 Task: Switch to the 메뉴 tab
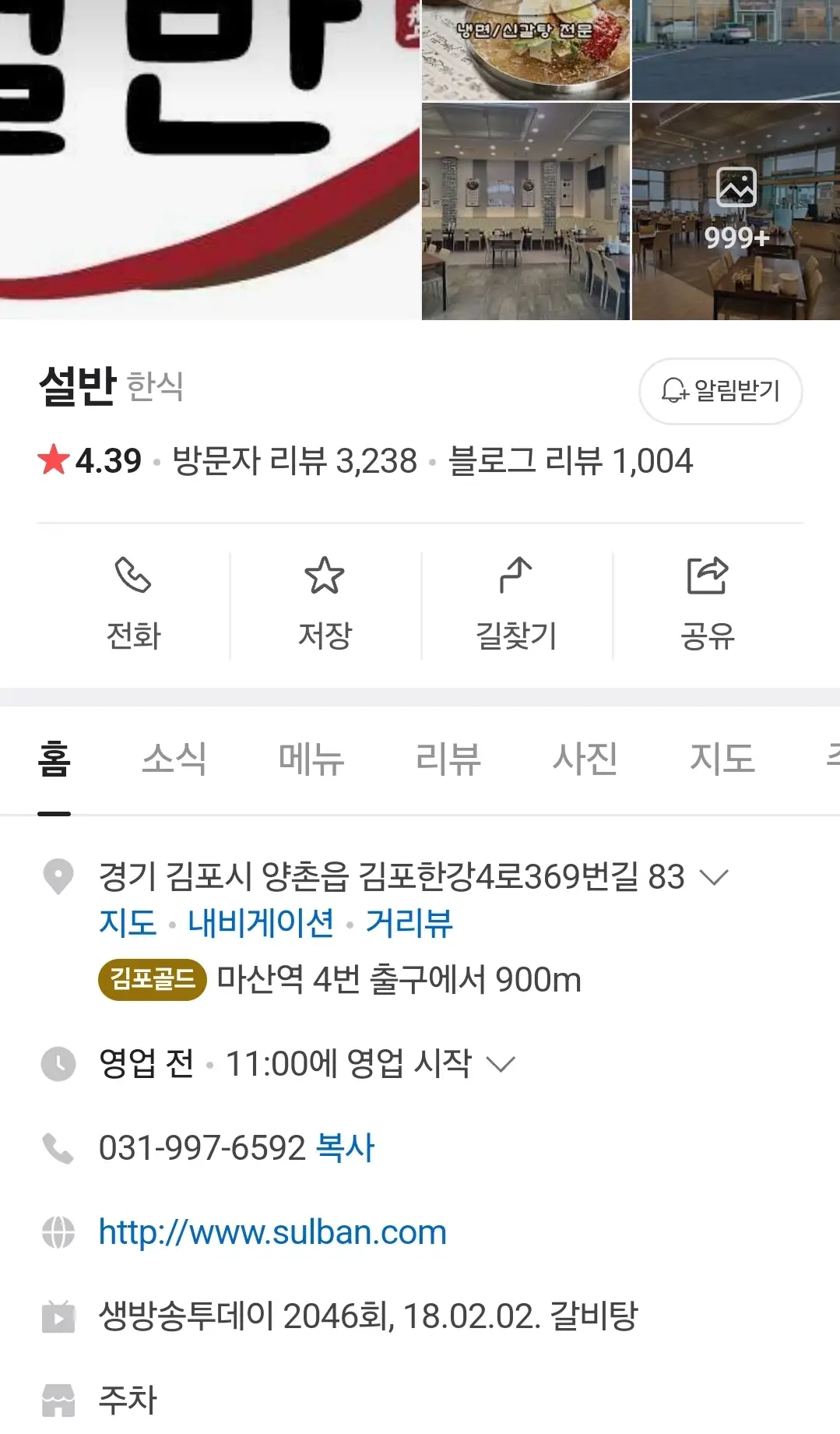(311, 759)
